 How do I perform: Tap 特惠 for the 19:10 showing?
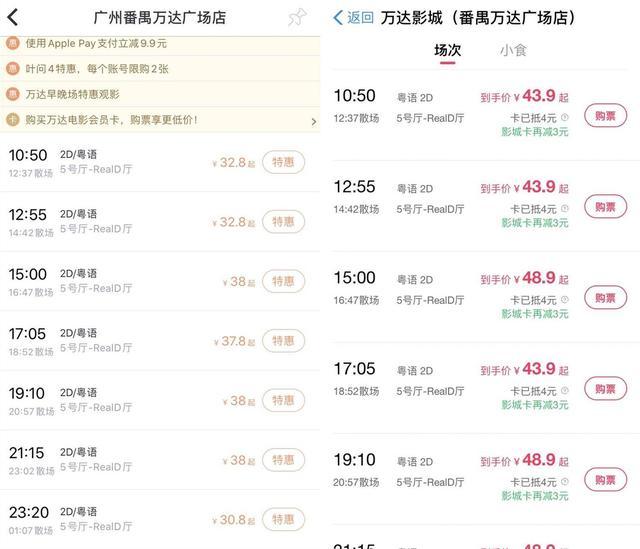coord(283,400)
